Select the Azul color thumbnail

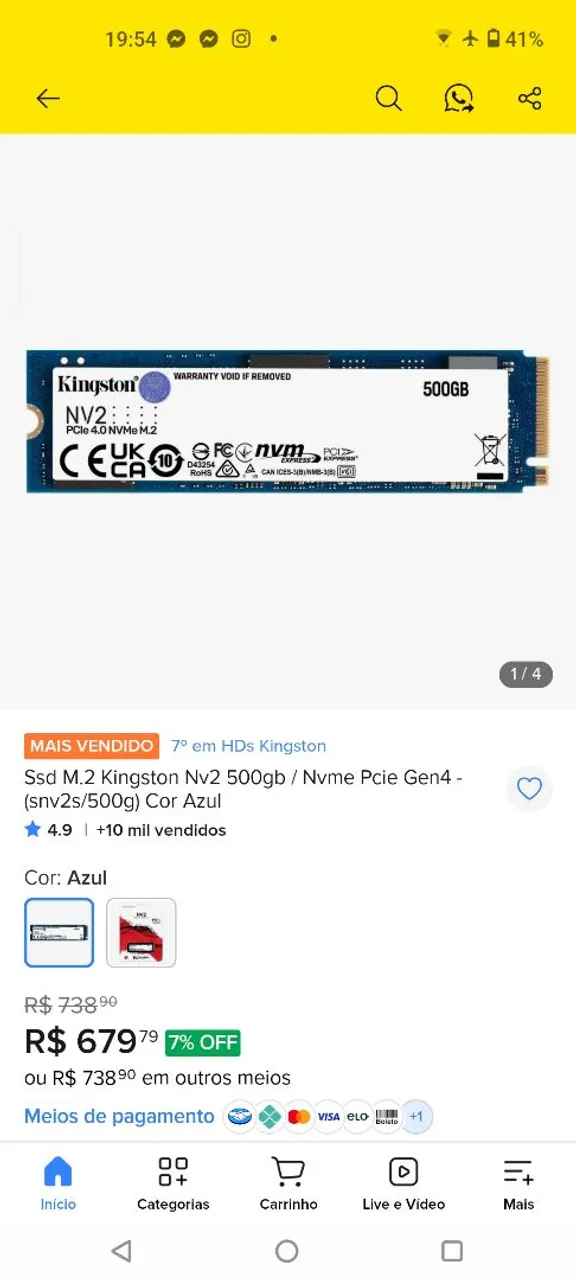click(59, 933)
